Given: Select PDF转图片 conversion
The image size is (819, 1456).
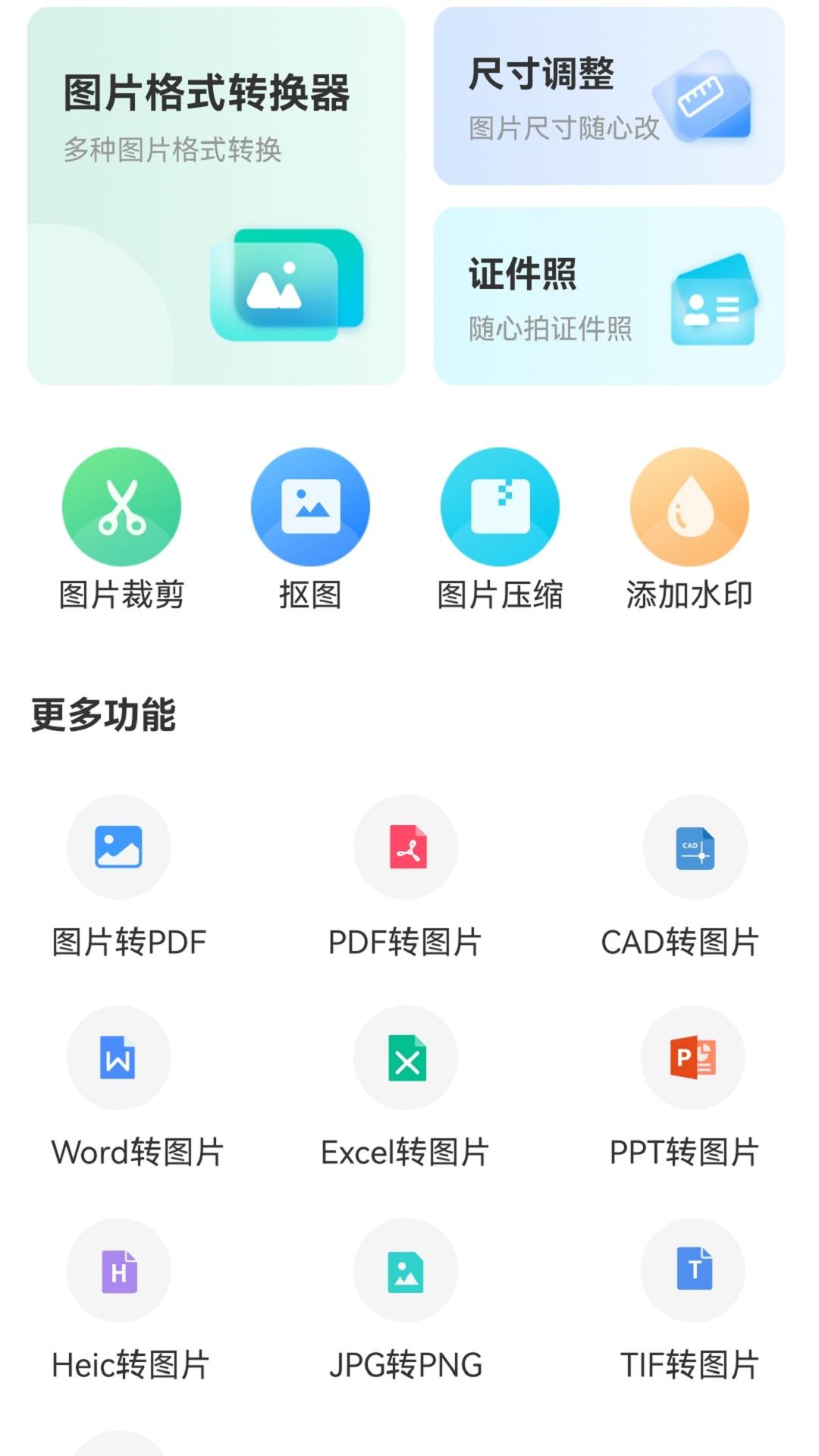Looking at the screenshot, I should [406, 847].
